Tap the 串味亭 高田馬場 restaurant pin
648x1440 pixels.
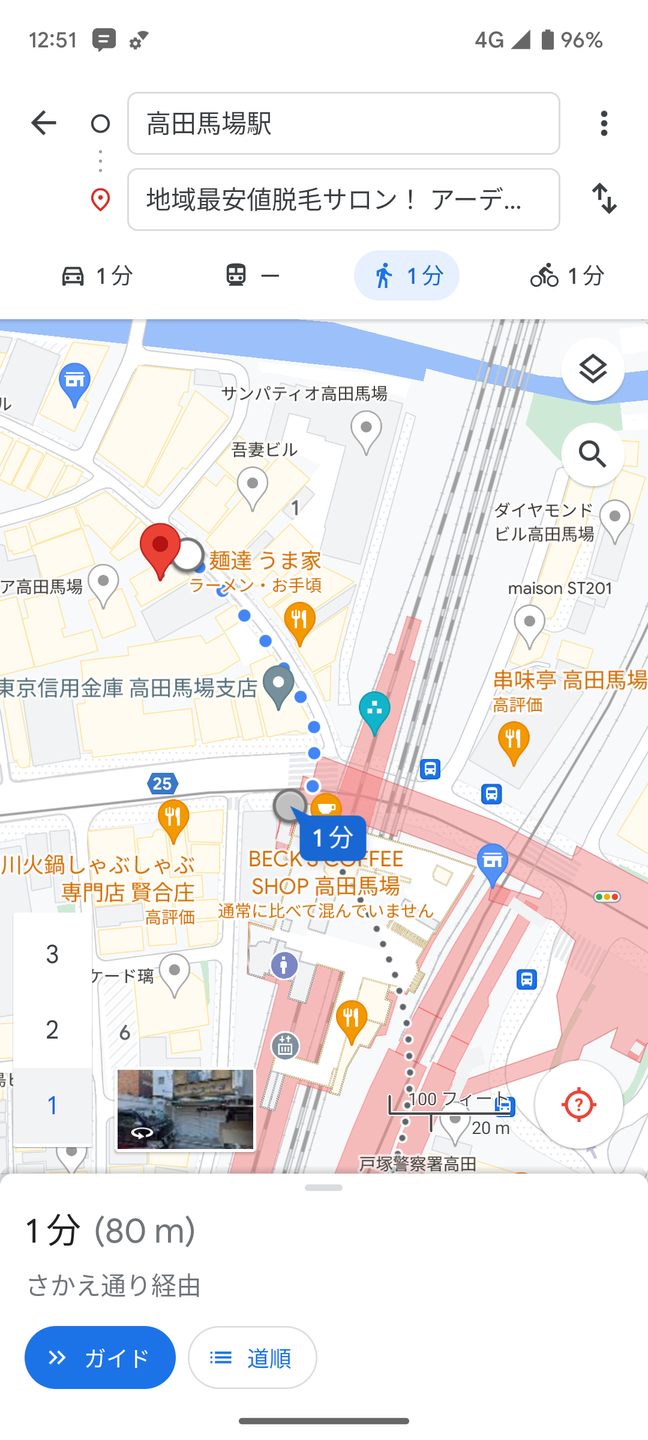[513, 741]
